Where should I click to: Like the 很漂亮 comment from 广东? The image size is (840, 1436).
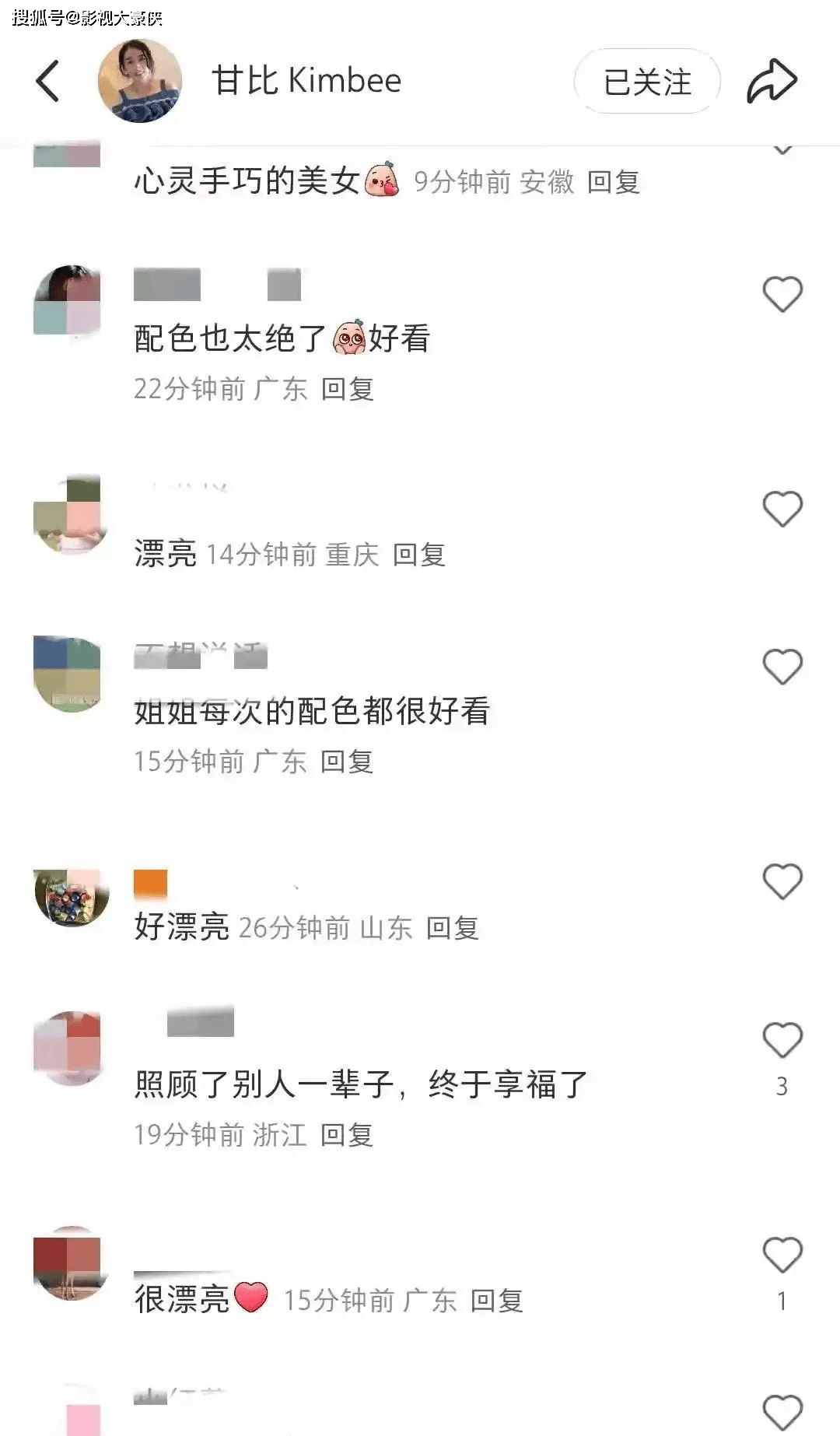point(782,1255)
